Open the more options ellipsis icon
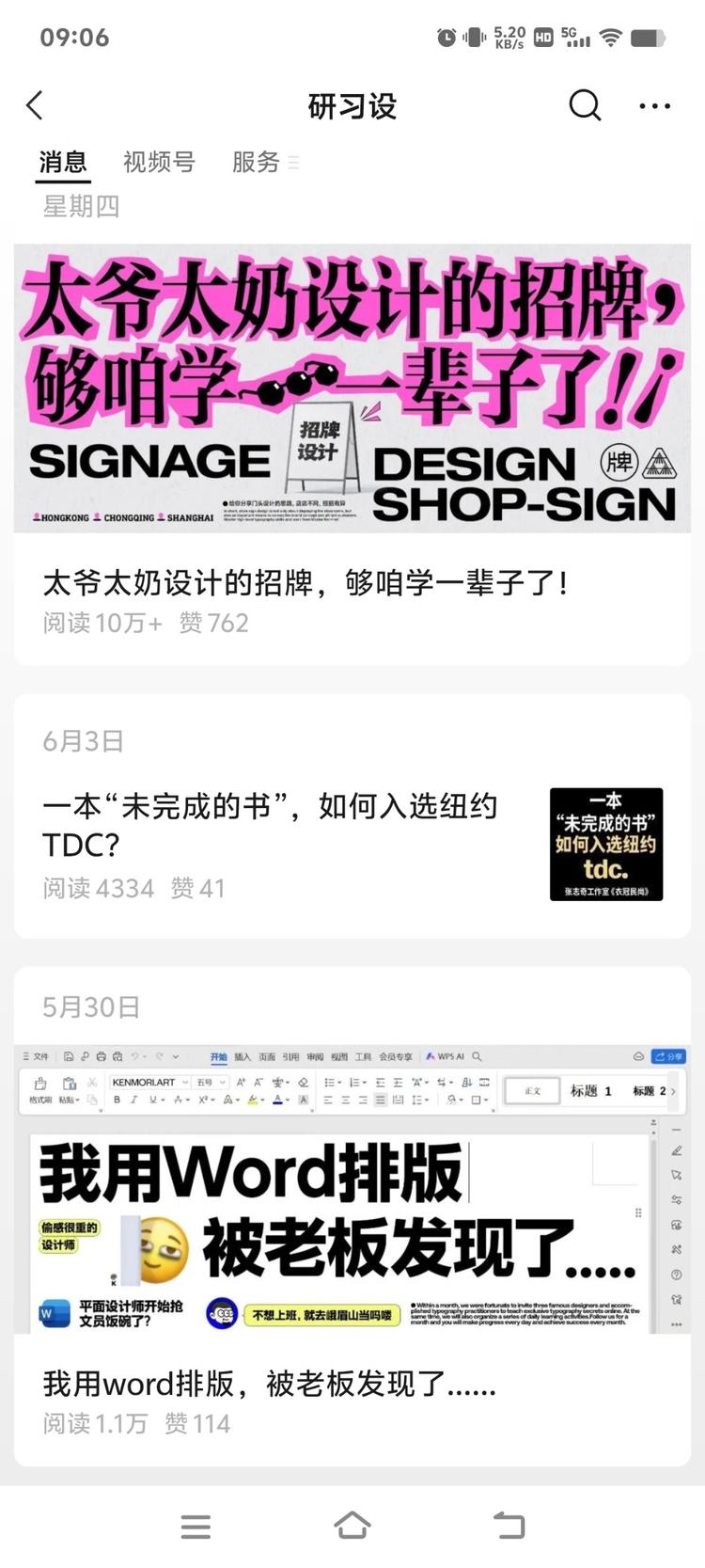This screenshot has width=705, height=1568. point(655,105)
